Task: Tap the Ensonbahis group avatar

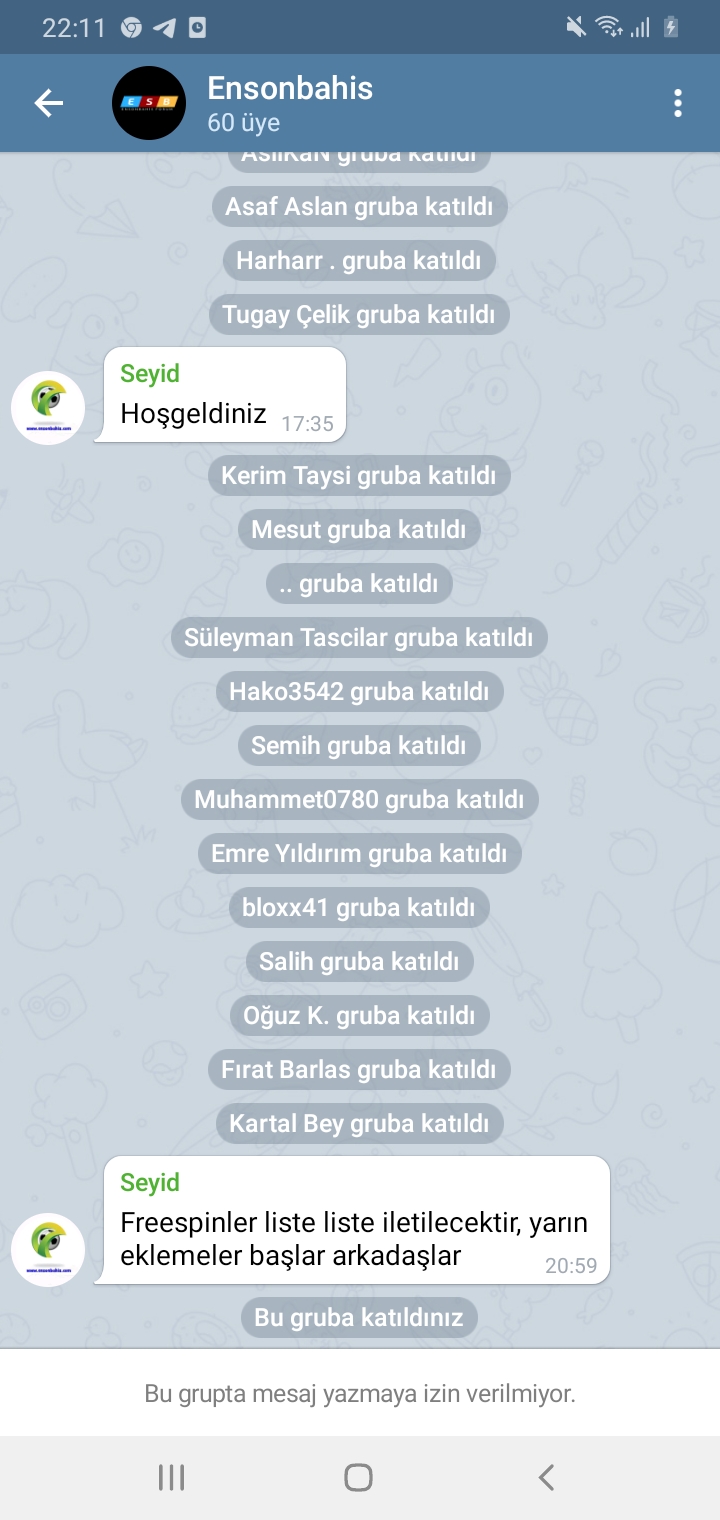Action: point(149,103)
